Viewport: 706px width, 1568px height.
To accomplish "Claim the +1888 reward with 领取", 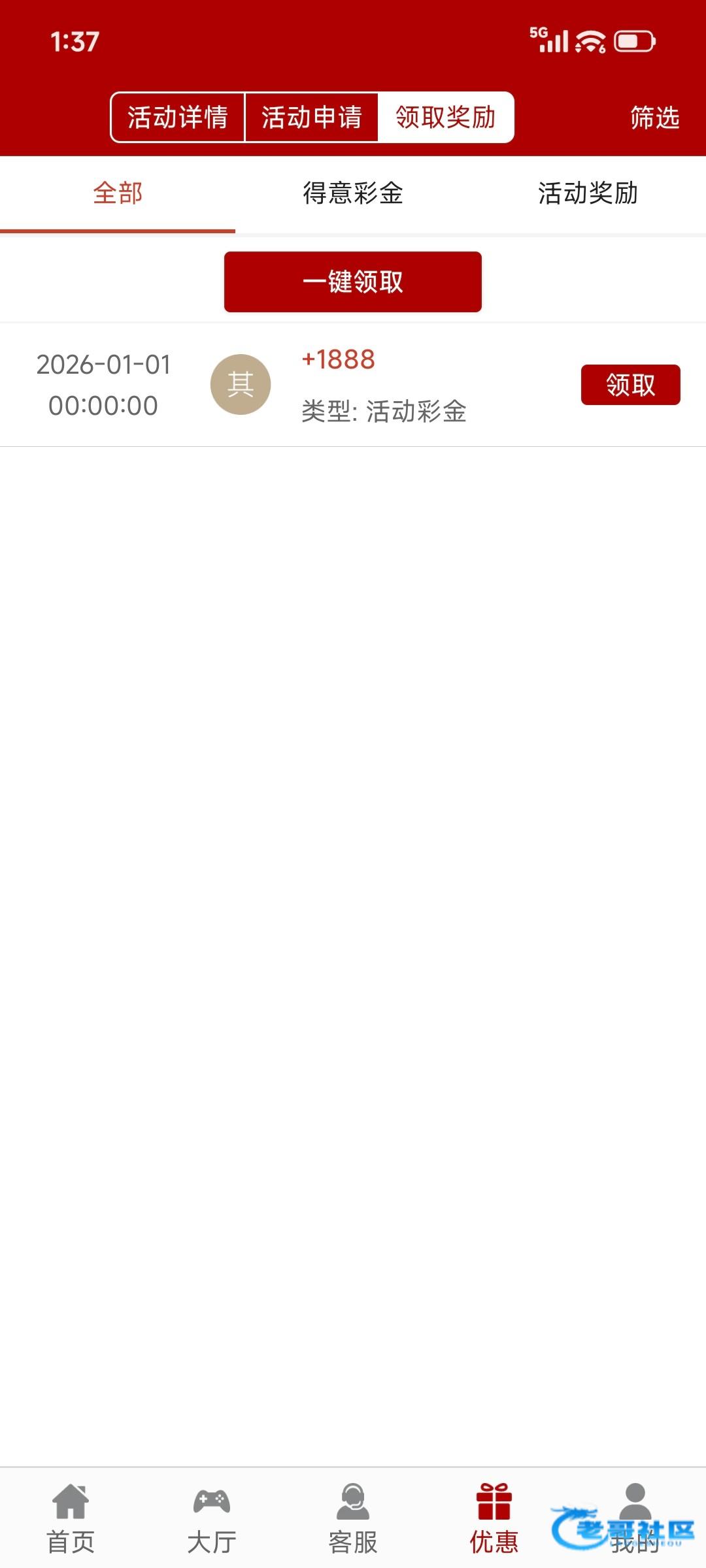I will coord(630,385).
